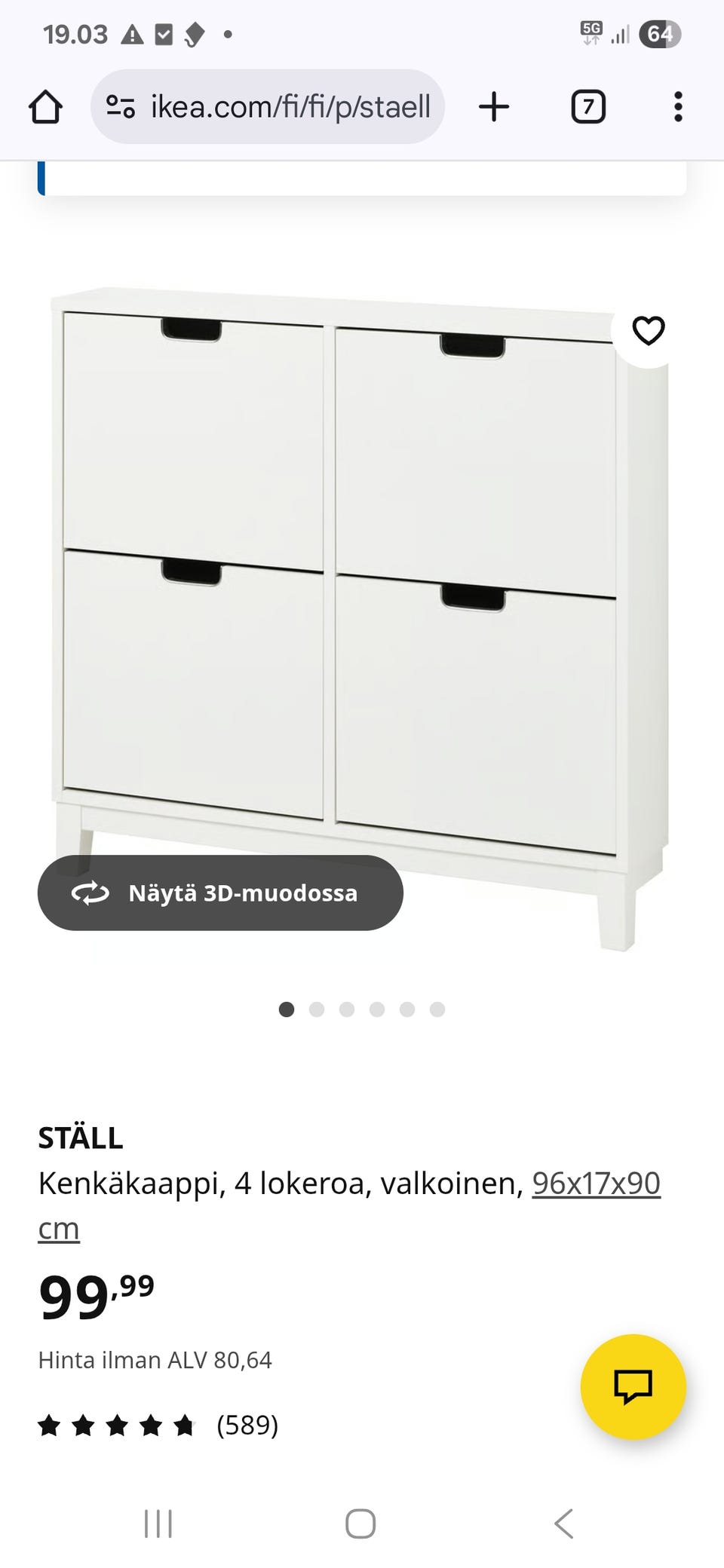The image size is (724, 1568).
Task: Jump to the last image via carousel dot
Action: click(436, 1007)
